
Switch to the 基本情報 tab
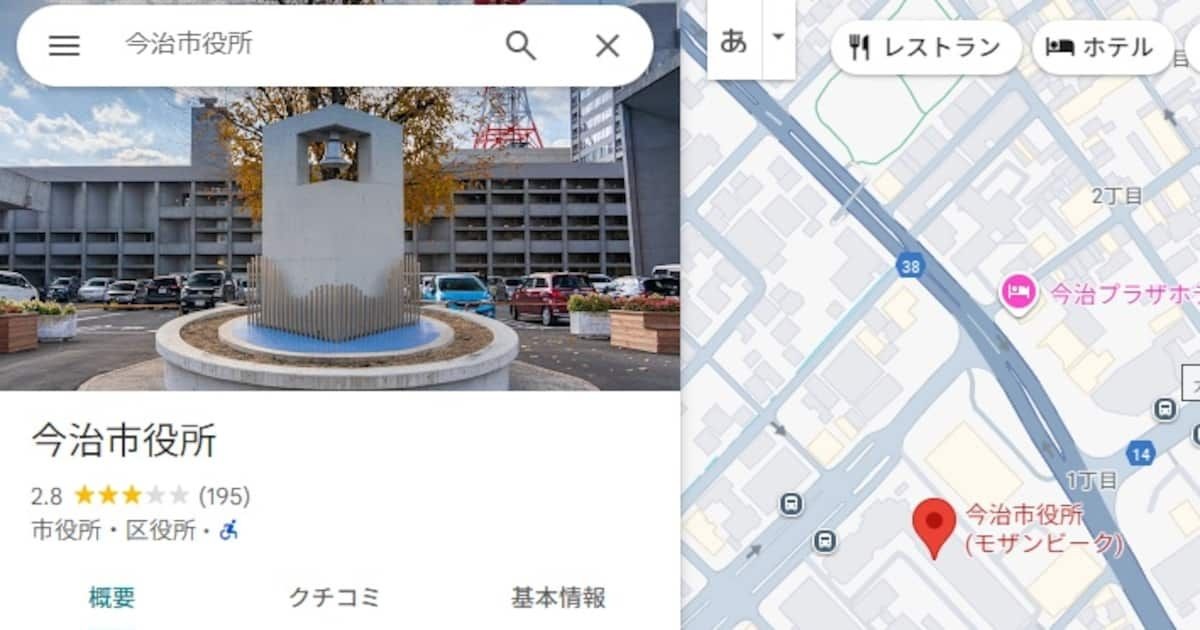coord(558,598)
